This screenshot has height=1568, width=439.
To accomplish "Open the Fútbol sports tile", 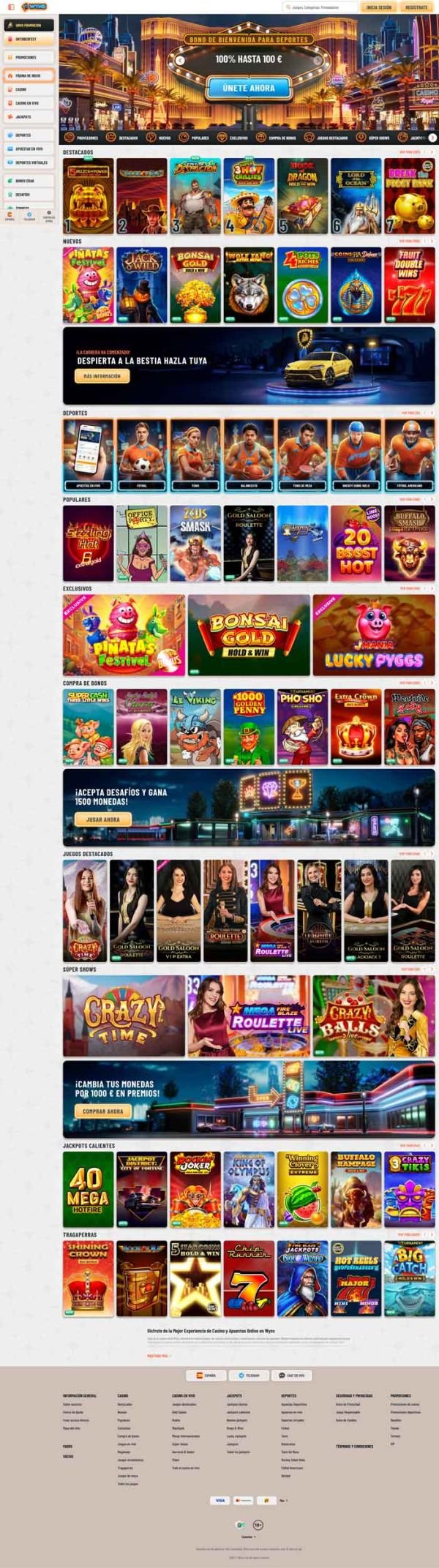I will (142, 454).
